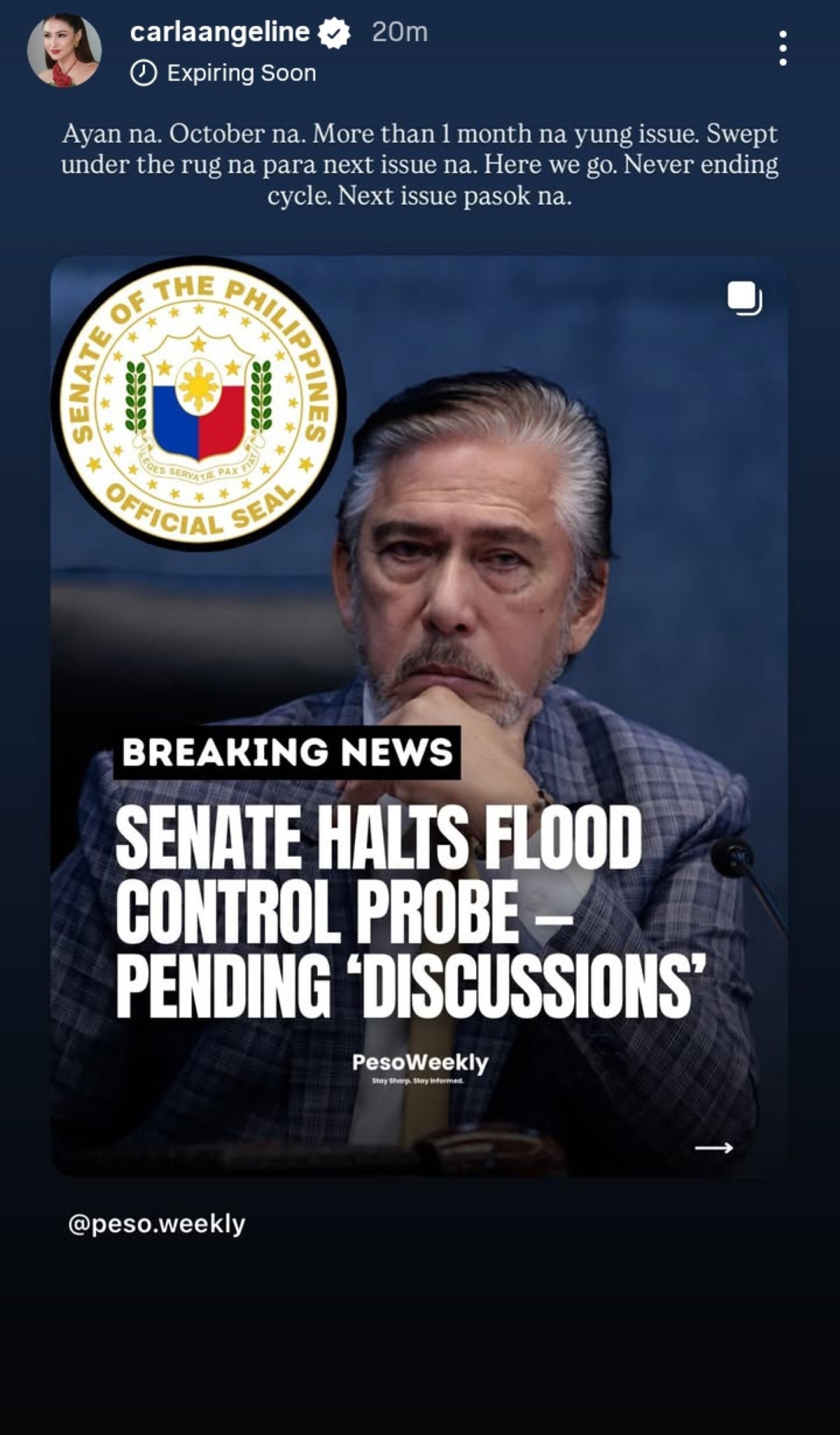The height and width of the screenshot is (1435, 840).
Task: Open carlaangeline's profile picture
Action: click(x=64, y=51)
